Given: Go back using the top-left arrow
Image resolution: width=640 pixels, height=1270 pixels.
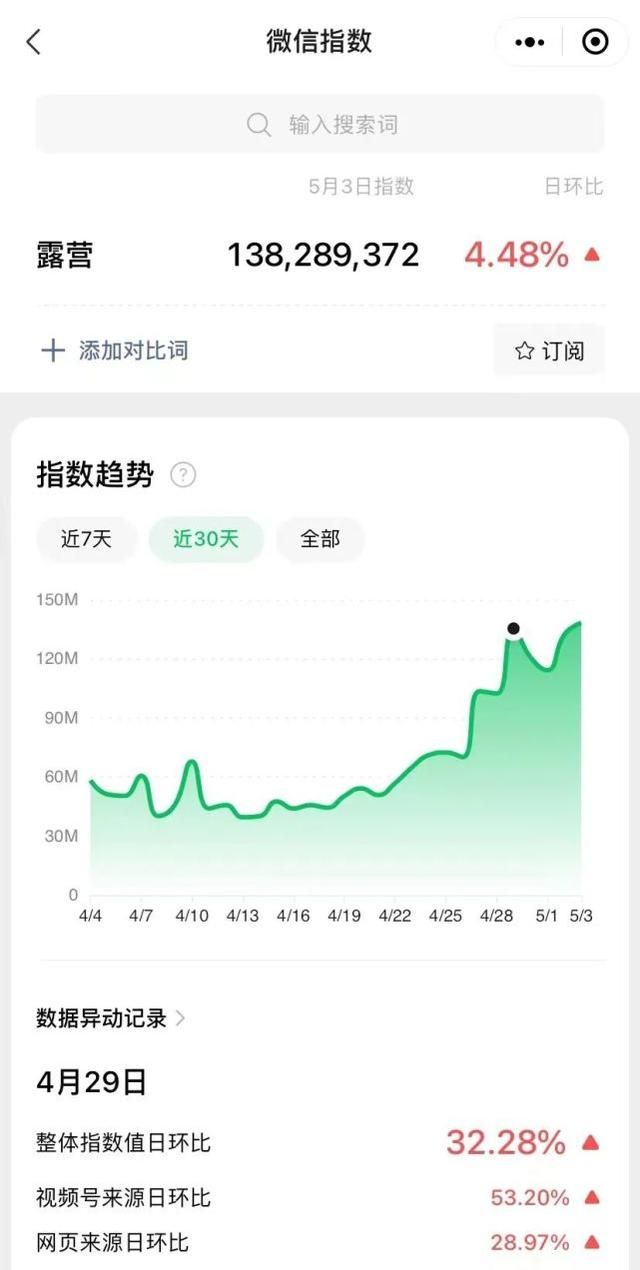Looking at the screenshot, I should [34, 42].
